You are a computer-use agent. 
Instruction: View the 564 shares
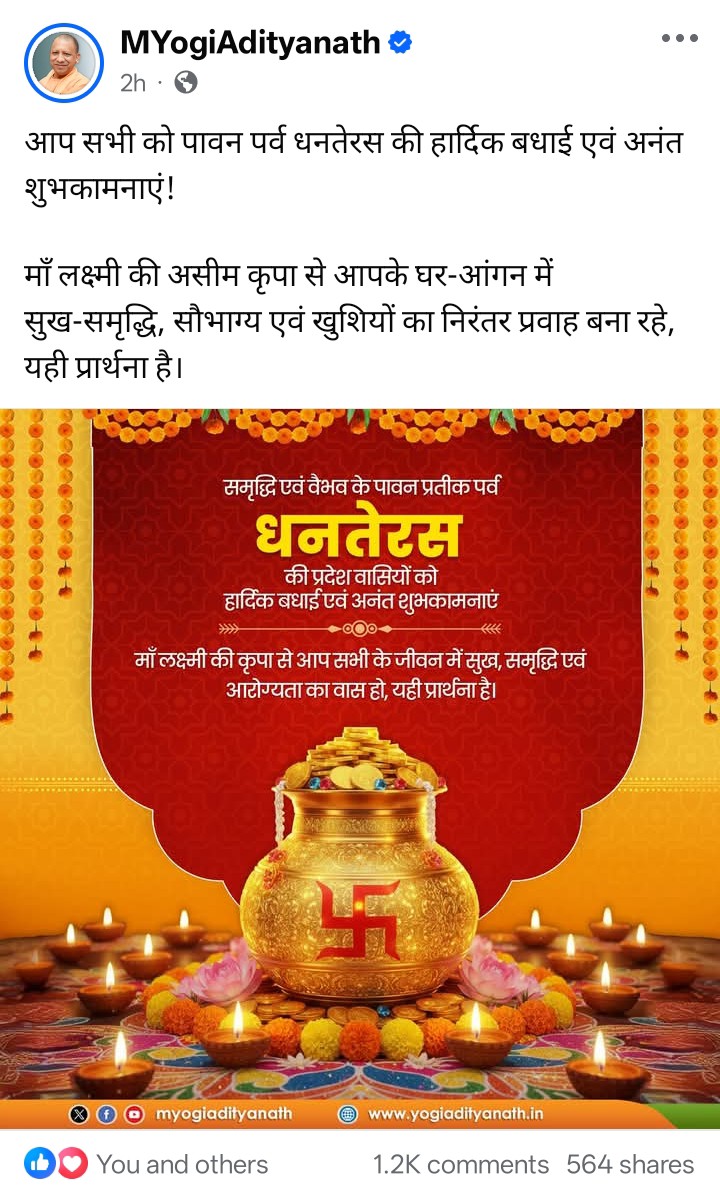(629, 1164)
